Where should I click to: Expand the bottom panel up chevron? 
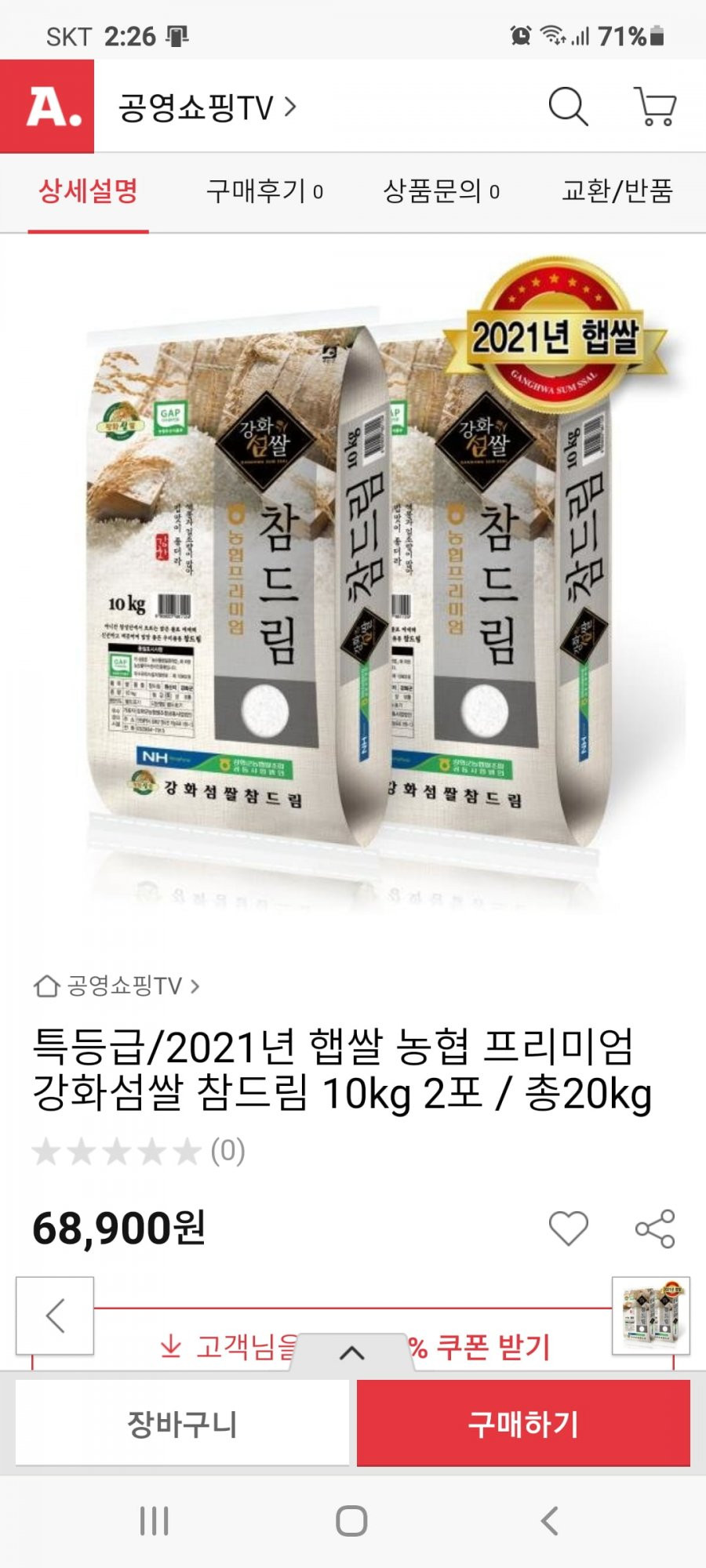(x=351, y=1352)
